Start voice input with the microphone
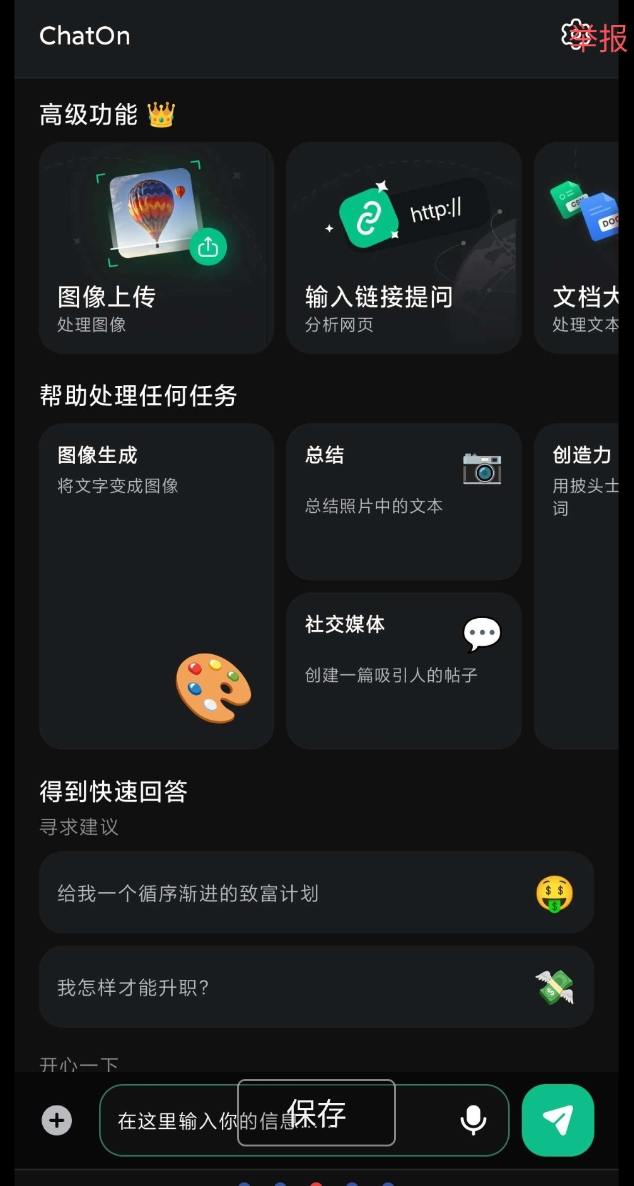Image resolution: width=634 pixels, height=1186 pixels. click(x=473, y=1120)
